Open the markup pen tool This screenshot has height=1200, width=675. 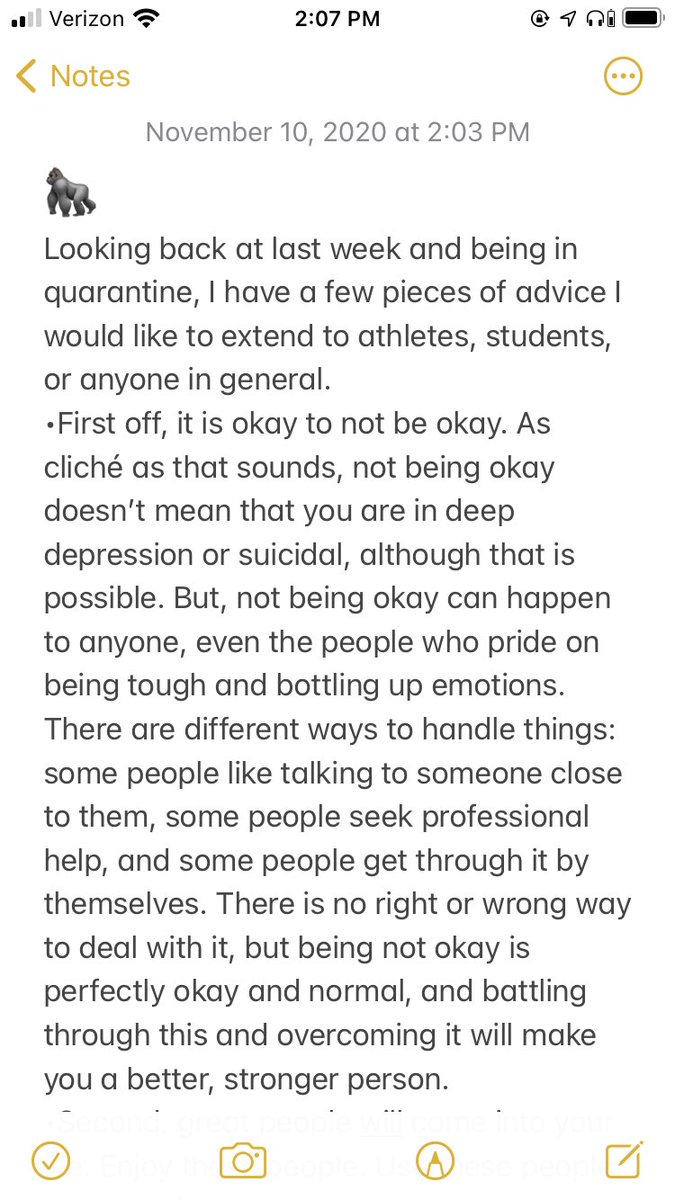433,1160
